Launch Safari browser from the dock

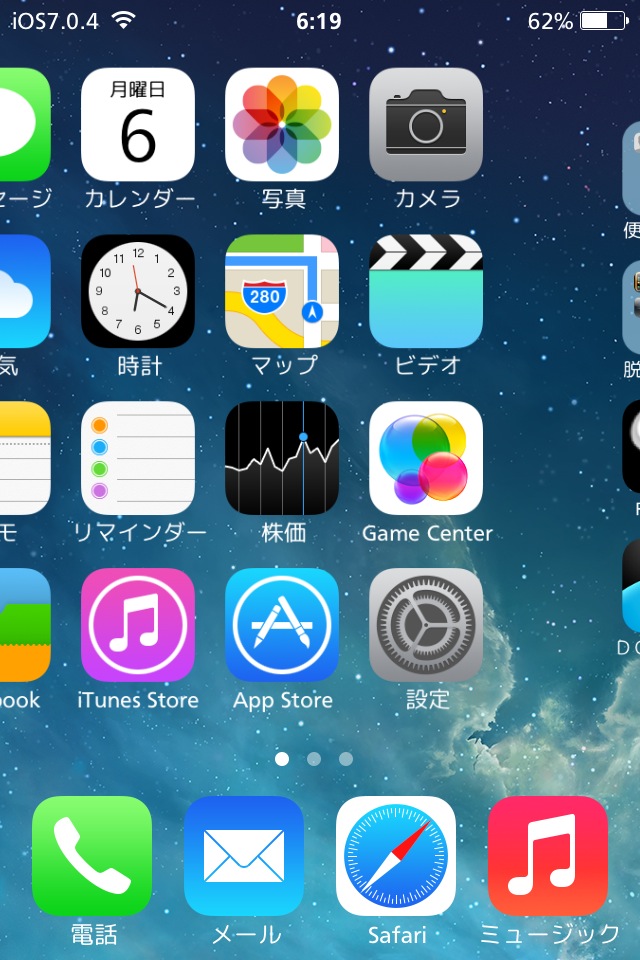pyautogui.click(x=396, y=856)
